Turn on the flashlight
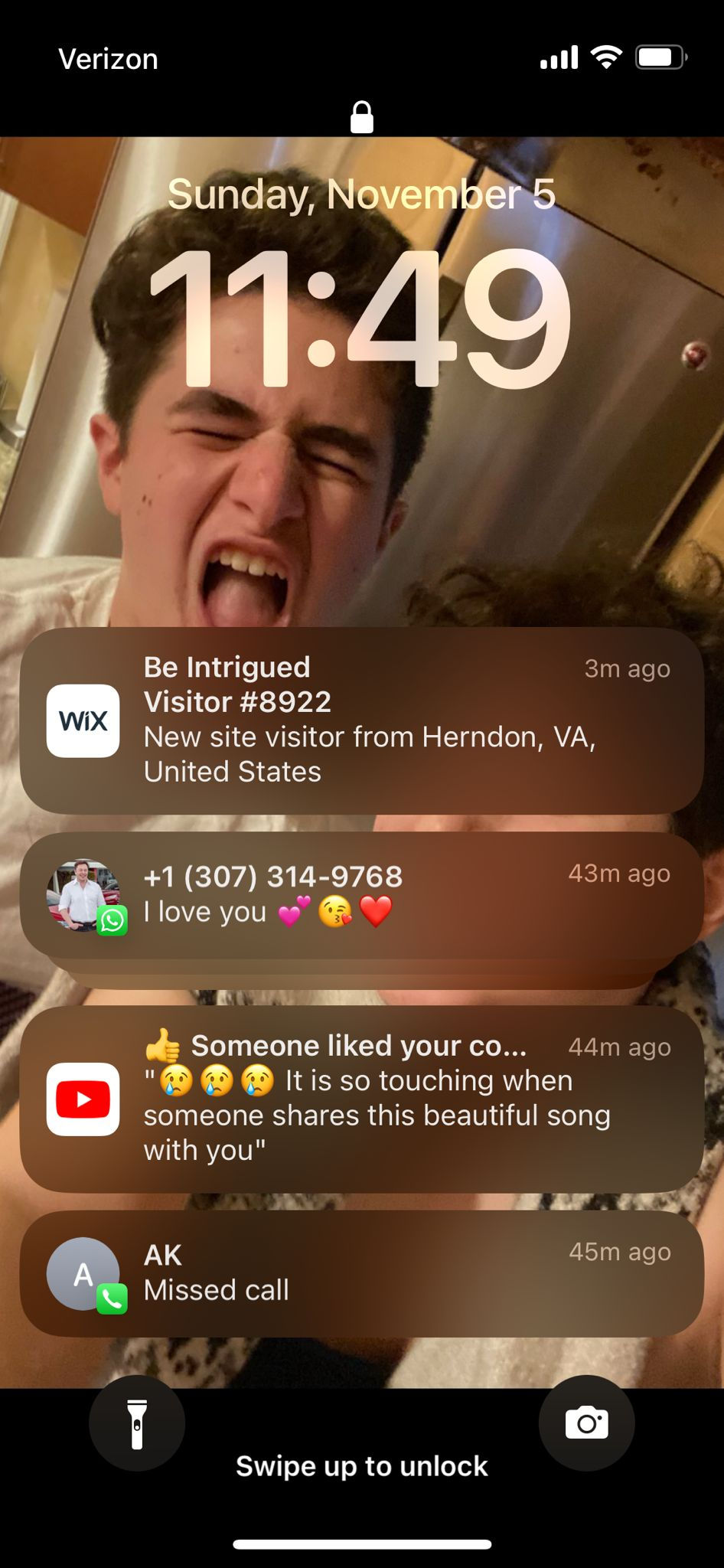724x1568 pixels. tap(137, 1423)
